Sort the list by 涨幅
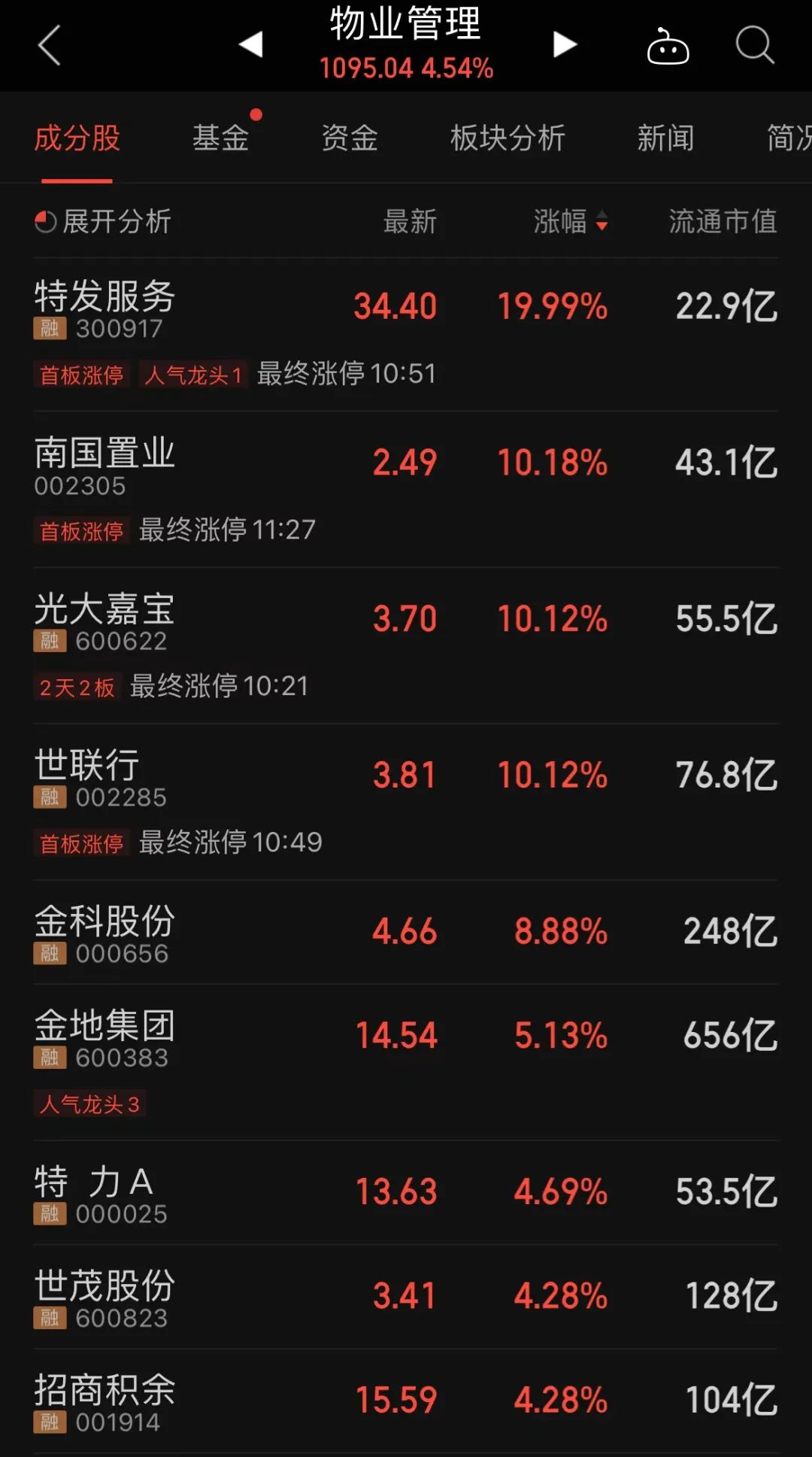This screenshot has width=812, height=1457. [571, 221]
